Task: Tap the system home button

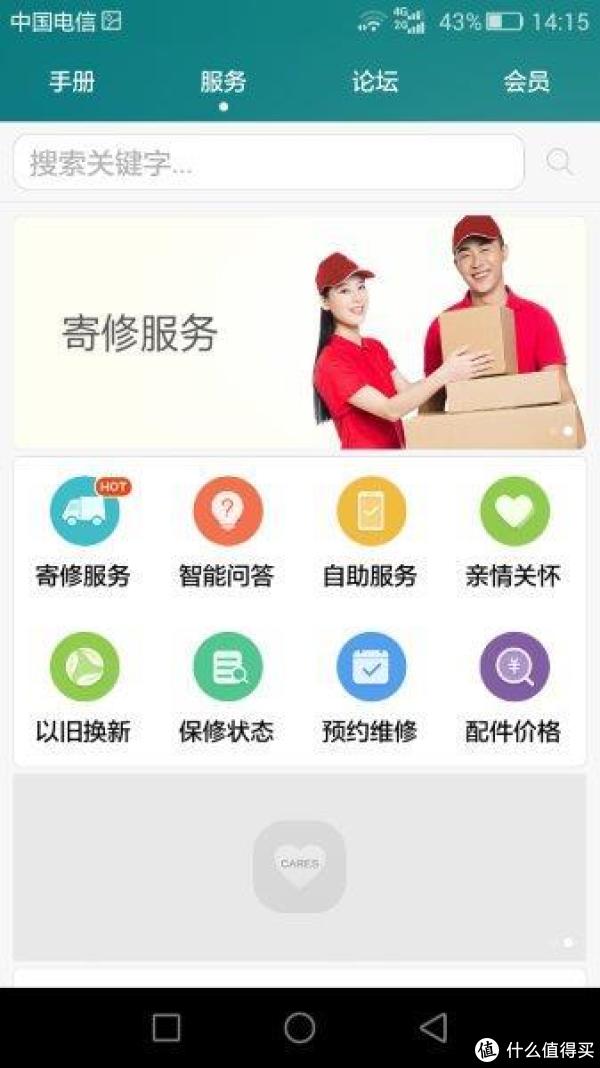Action: point(300,1027)
